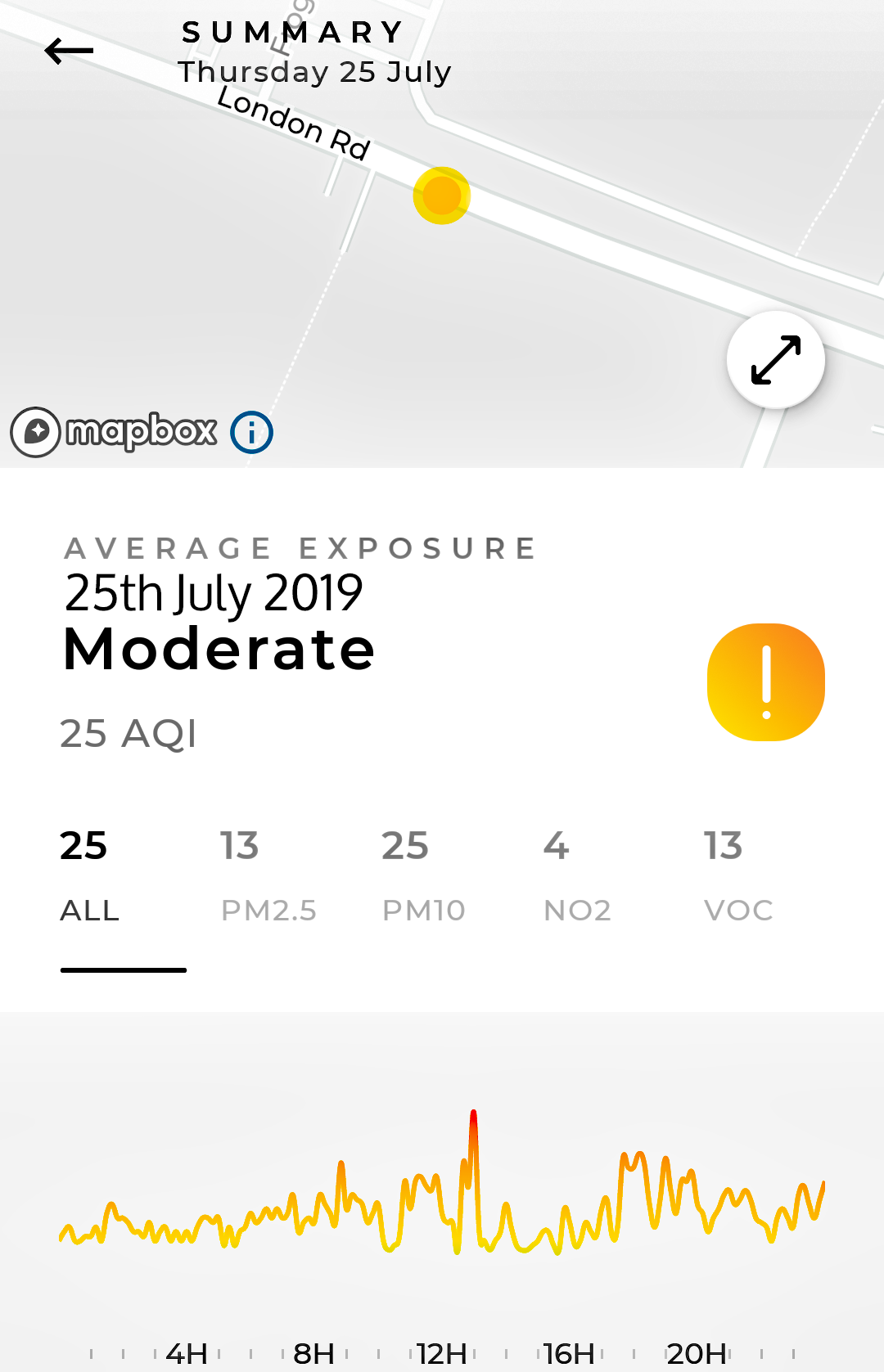This screenshot has width=884, height=1372.
Task: Expand the map to full screen
Action: [x=775, y=360]
